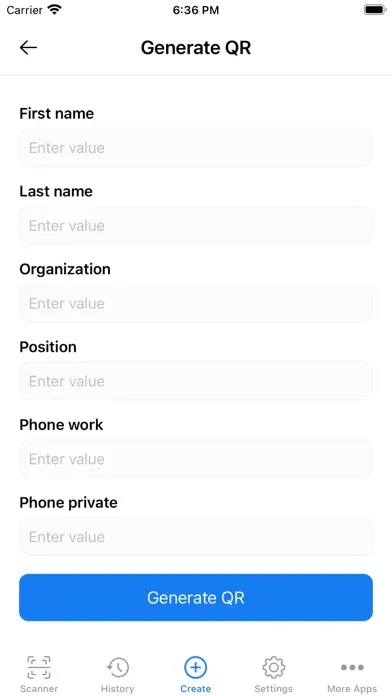Tap the First name field
392x696 pixels.
196,147
